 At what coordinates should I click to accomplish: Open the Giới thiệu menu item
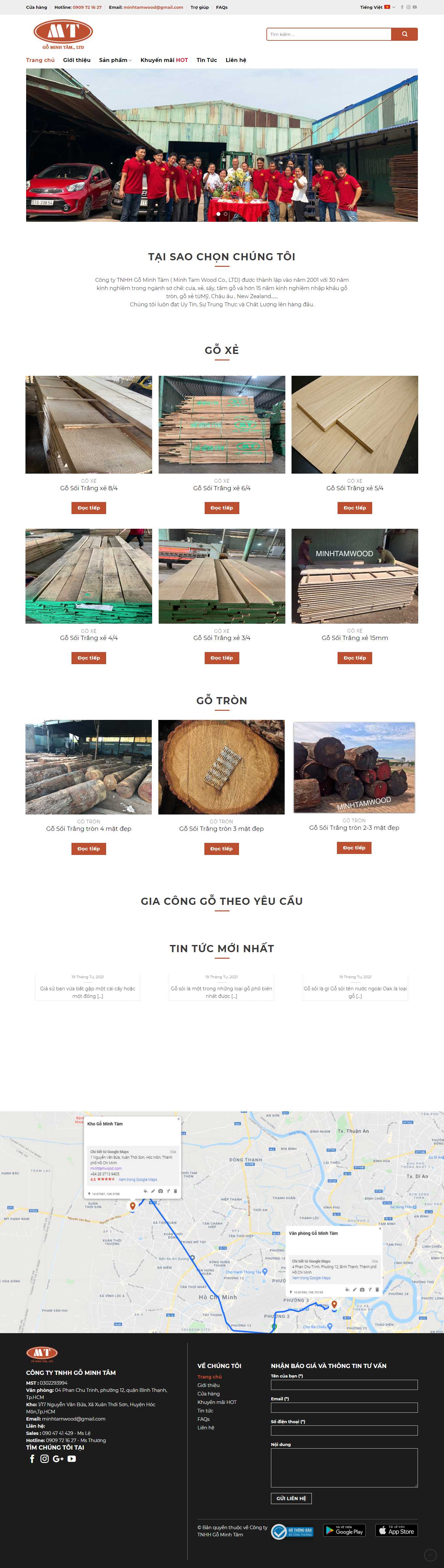coord(77,60)
